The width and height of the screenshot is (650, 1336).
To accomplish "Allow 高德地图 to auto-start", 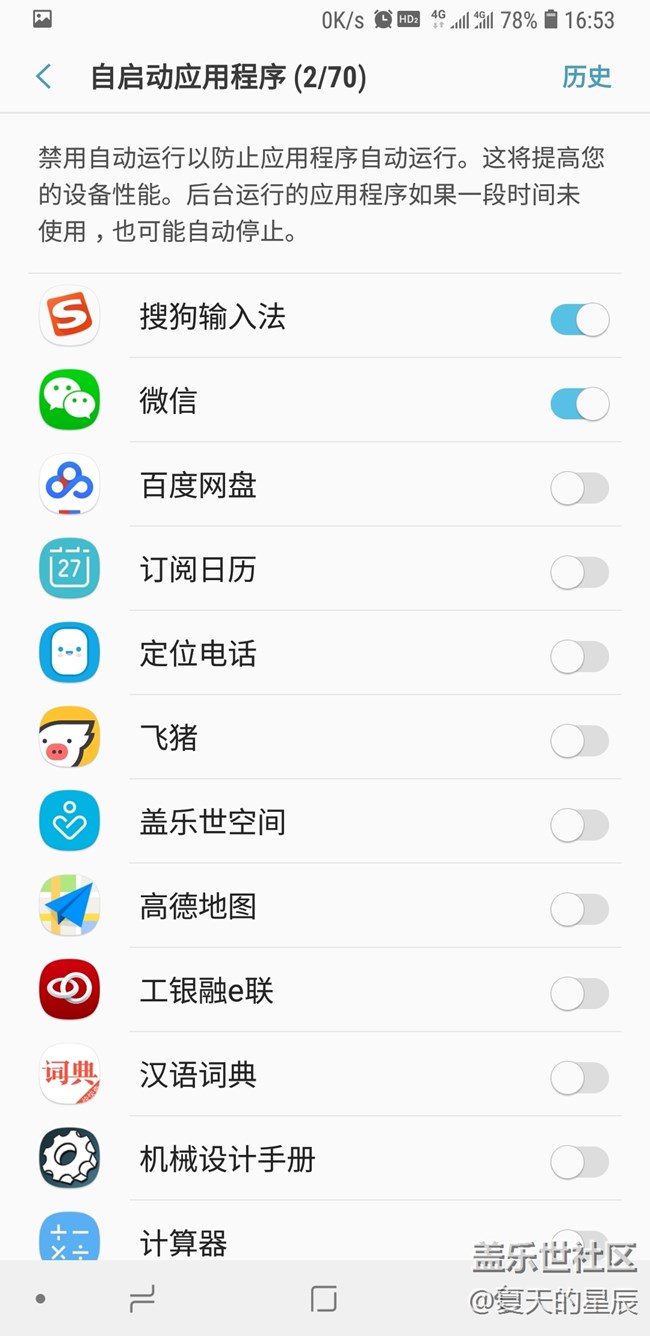I will pyautogui.click(x=579, y=909).
